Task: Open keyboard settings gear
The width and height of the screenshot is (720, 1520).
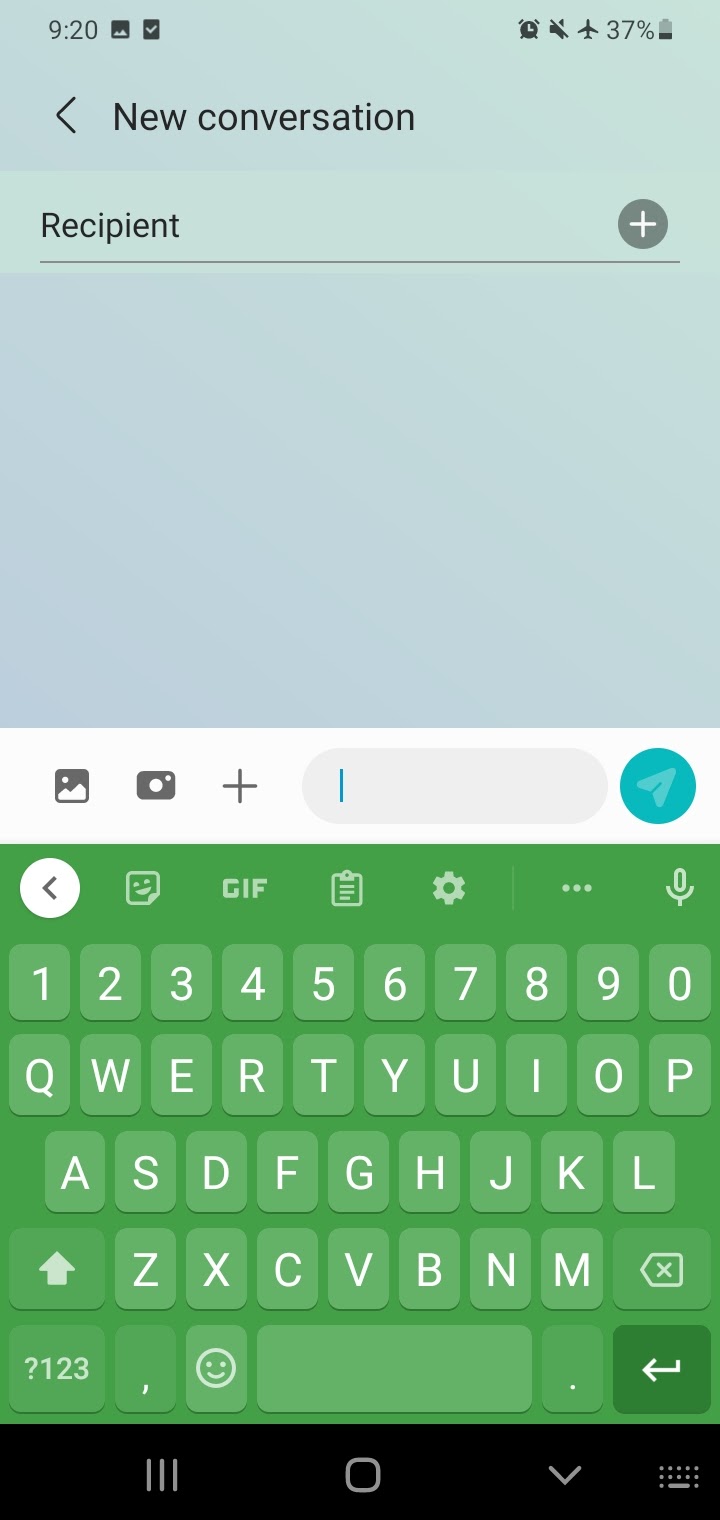Action: 449,888
